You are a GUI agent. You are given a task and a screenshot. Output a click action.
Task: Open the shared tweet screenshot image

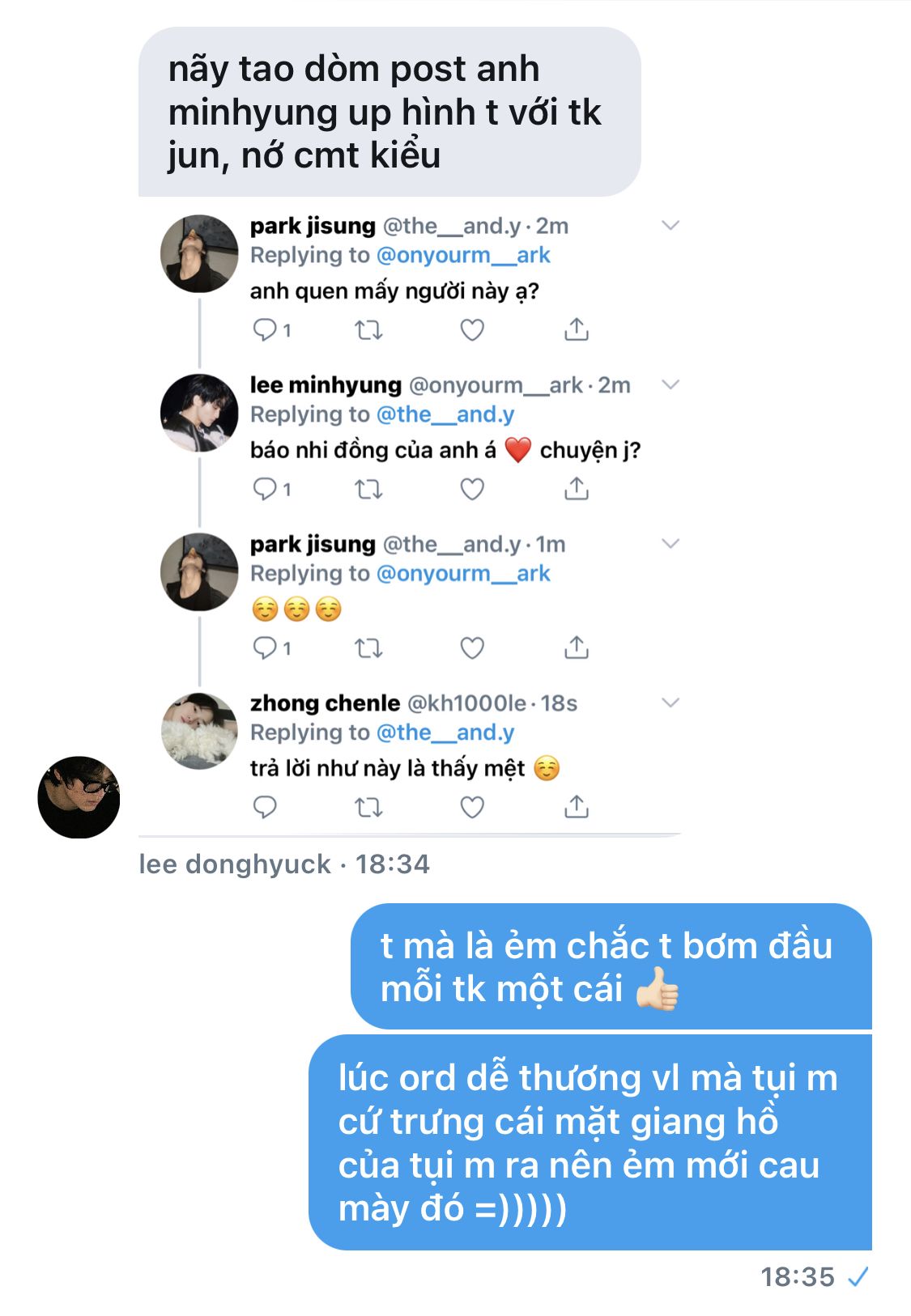pyautogui.click(x=410, y=518)
